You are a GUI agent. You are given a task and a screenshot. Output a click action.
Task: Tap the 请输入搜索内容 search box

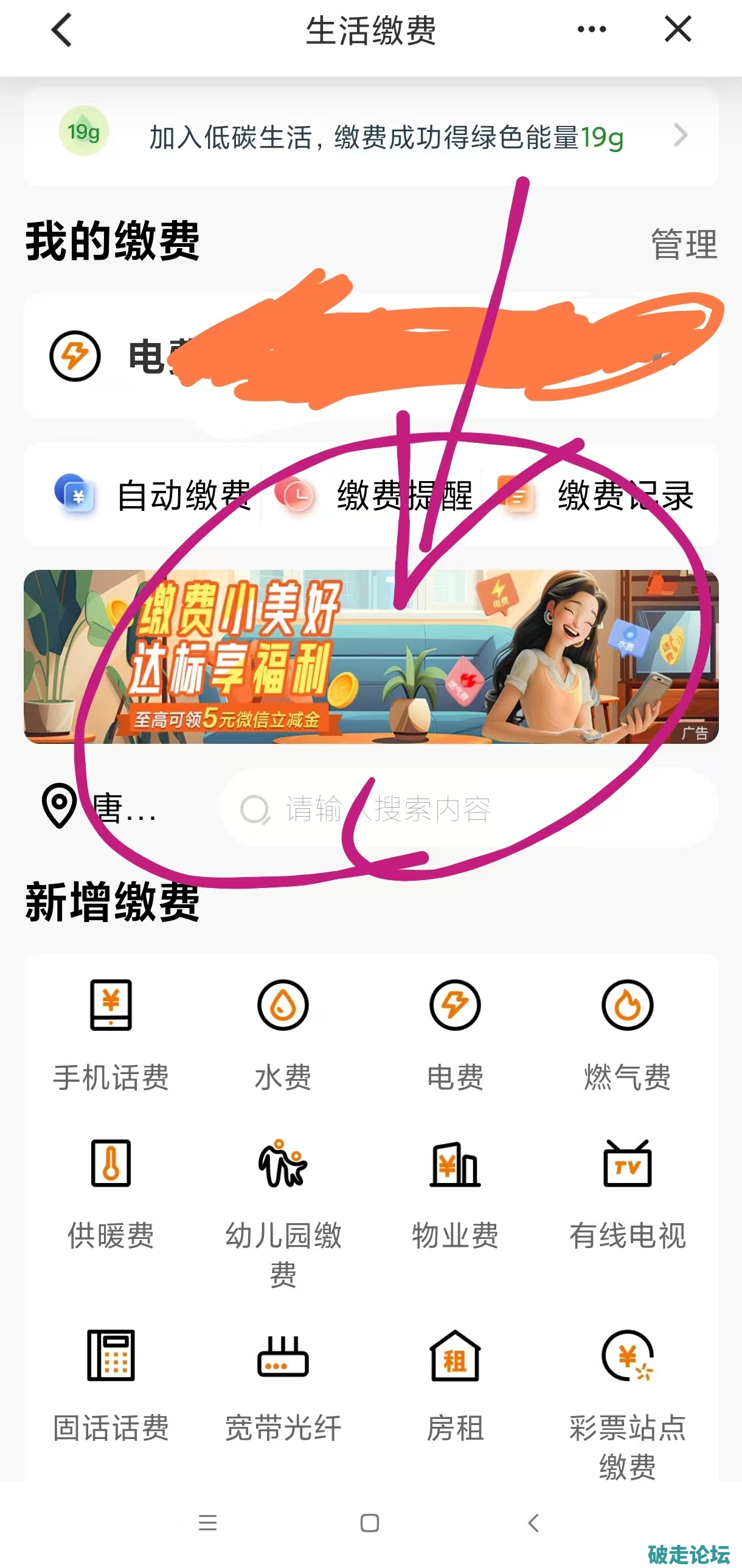pyautogui.click(x=469, y=808)
